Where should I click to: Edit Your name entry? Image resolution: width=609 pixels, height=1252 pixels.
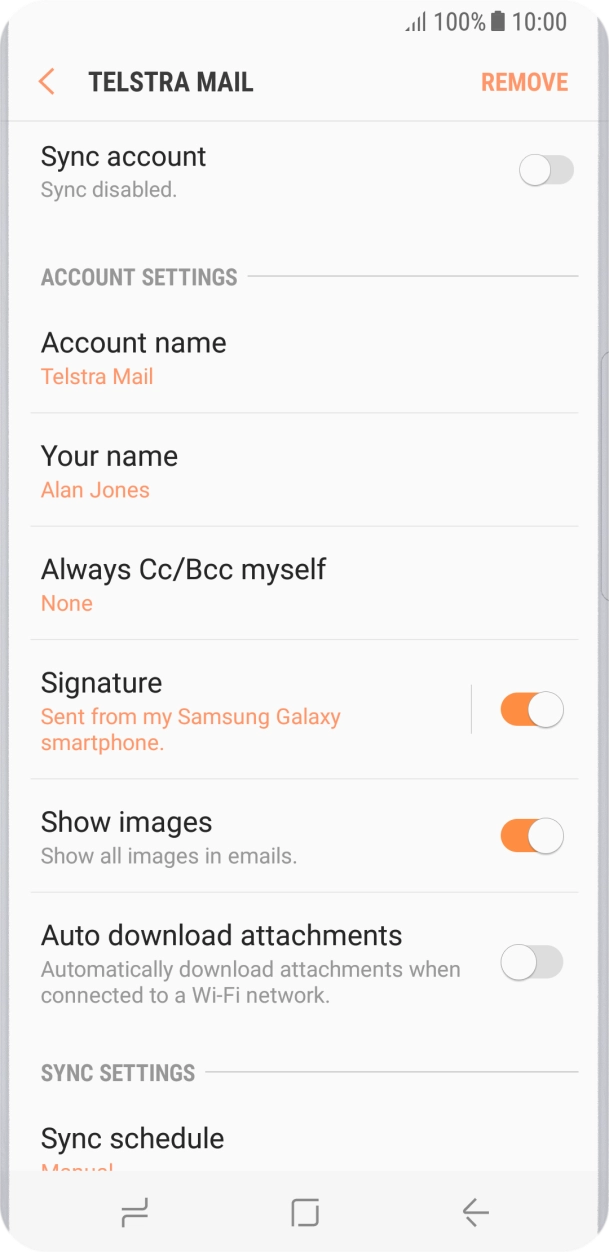[304, 470]
